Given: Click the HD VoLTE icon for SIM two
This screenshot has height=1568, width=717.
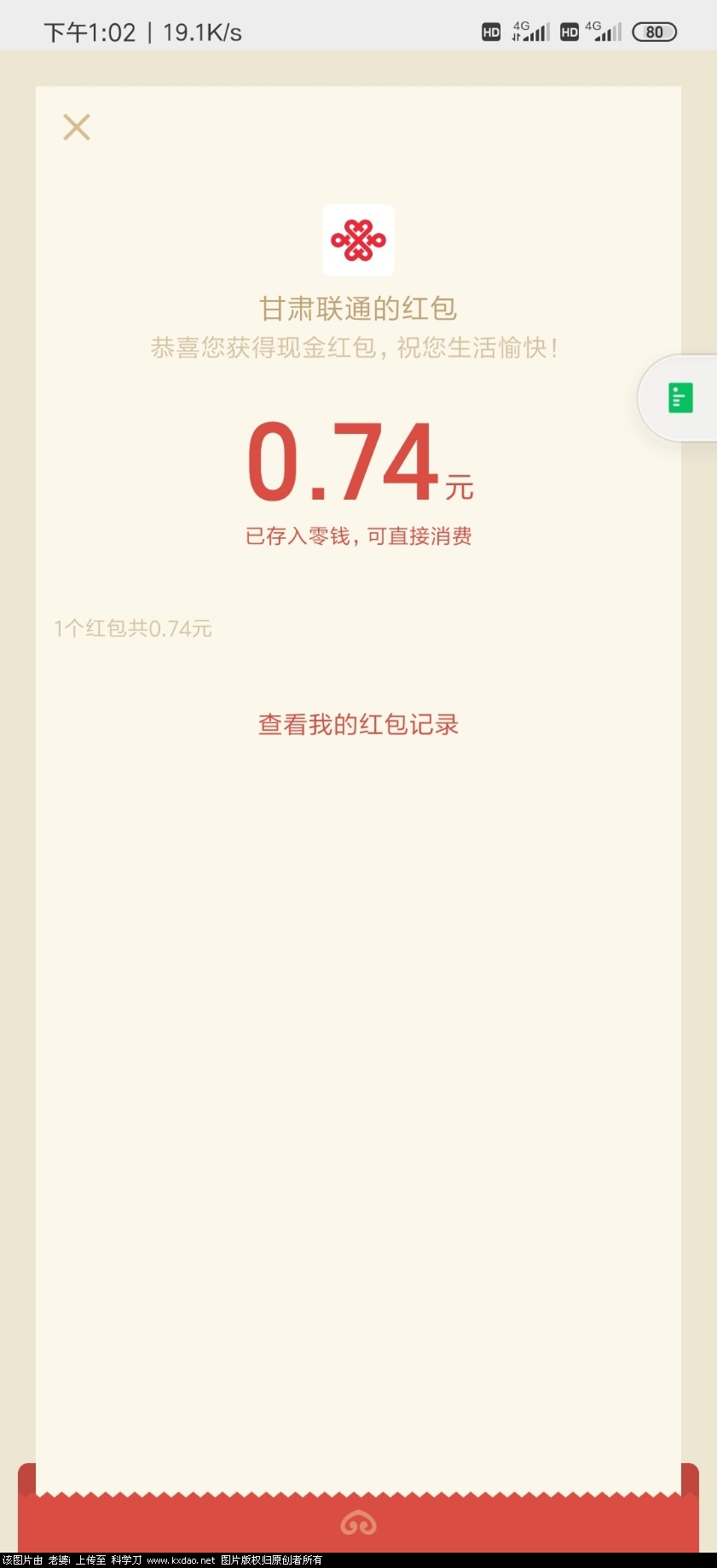Looking at the screenshot, I should [x=569, y=32].
